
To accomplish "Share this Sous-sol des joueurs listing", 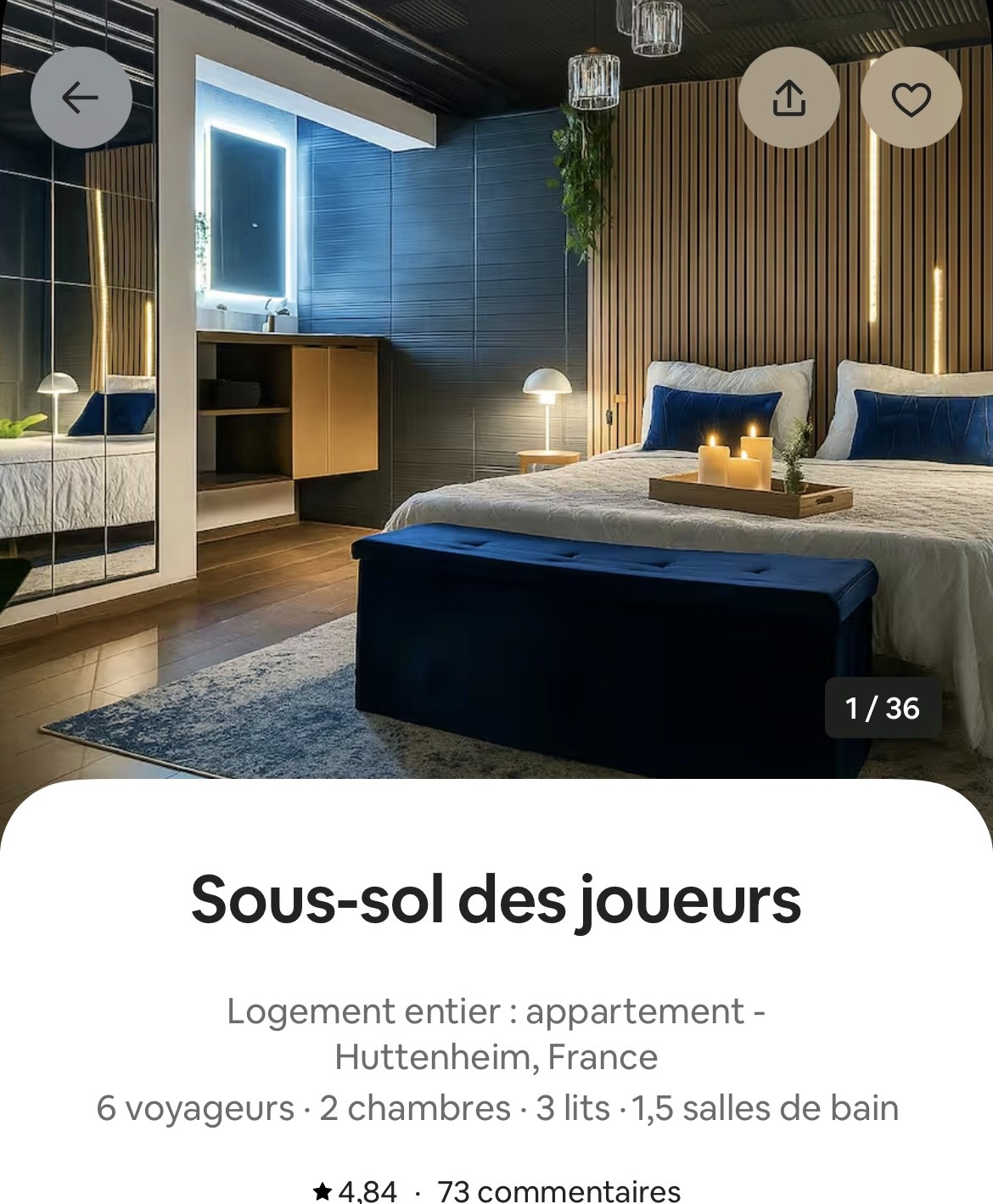I will [788, 98].
